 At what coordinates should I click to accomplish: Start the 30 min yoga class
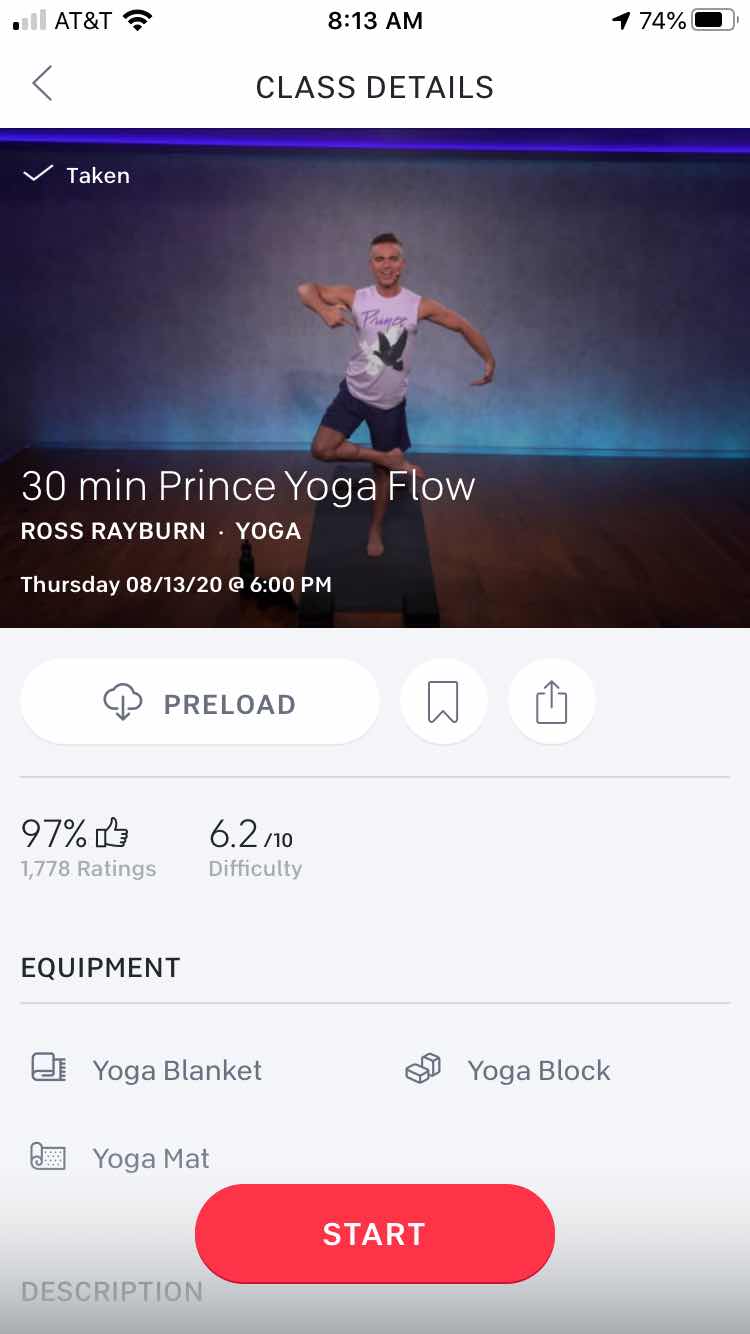[x=374, y=1233]
